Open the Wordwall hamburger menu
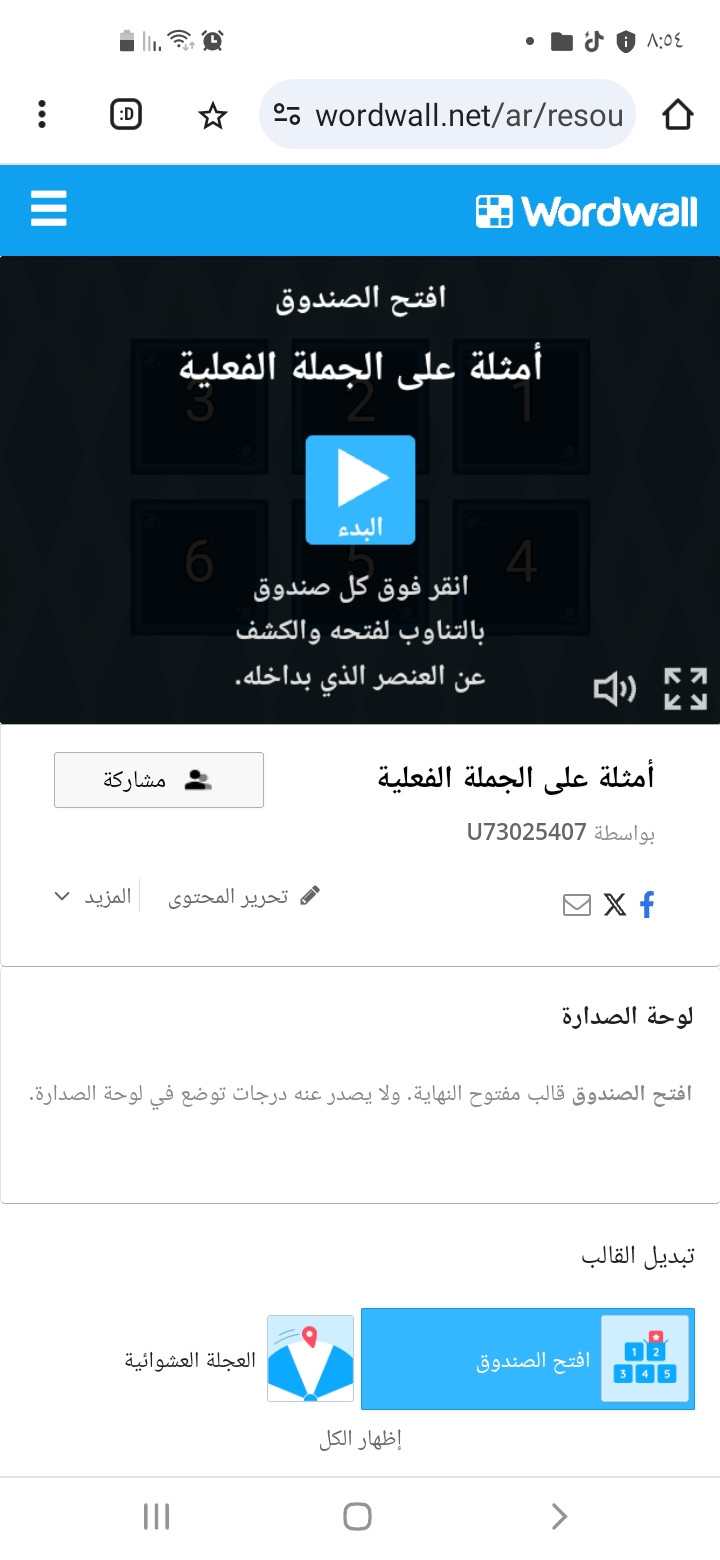This screenshot has width=720, height=1560. pos(48,210)
